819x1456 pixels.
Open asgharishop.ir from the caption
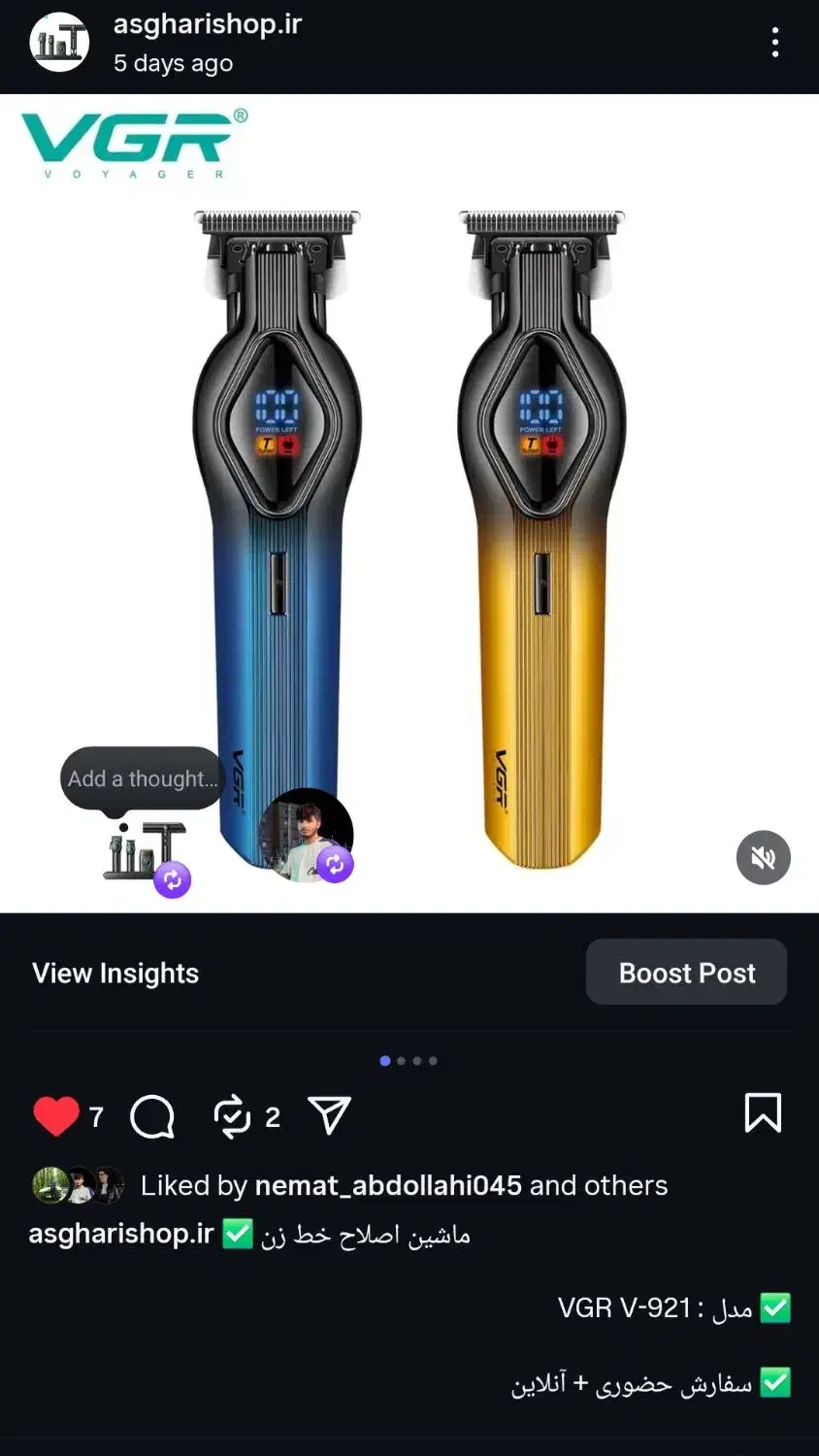pyautogui.click(x=120, y=1234)
